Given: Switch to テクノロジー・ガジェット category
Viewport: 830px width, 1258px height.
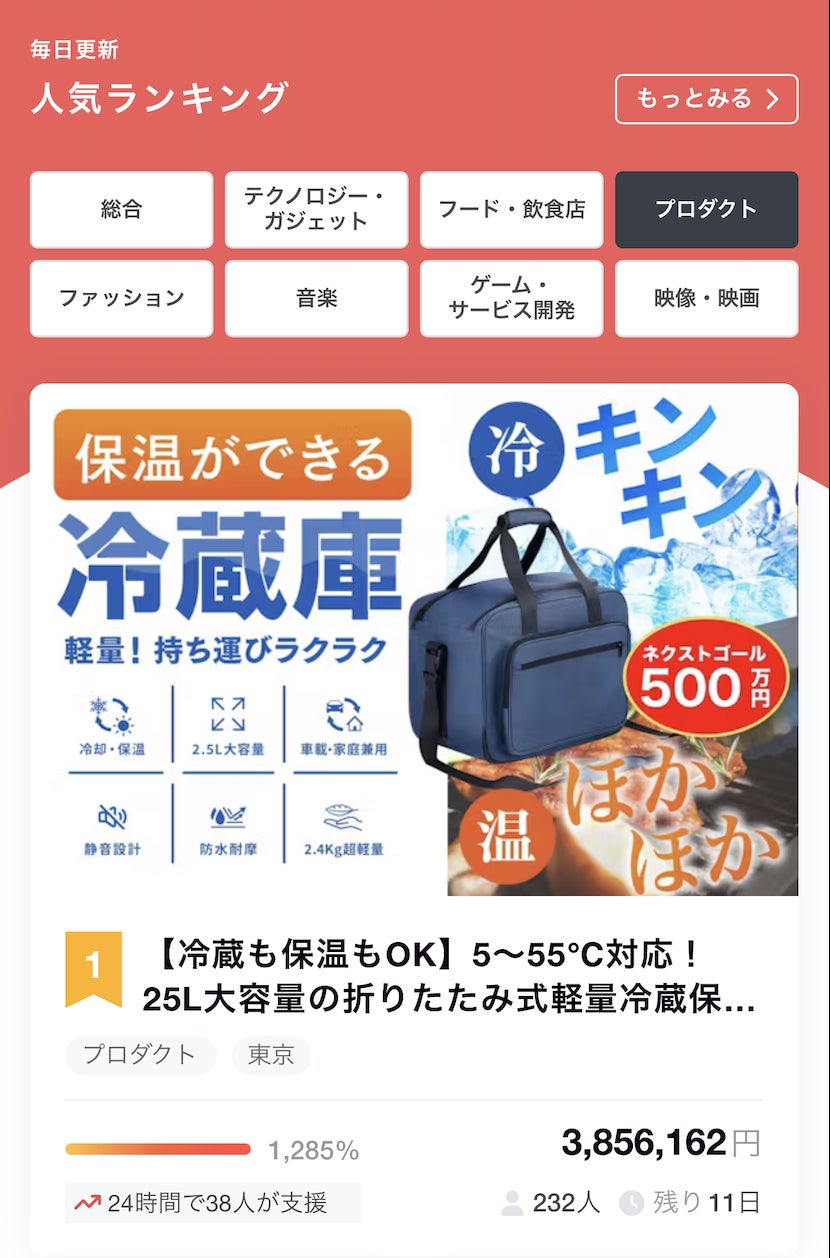Looking at the screenshot, I should tap(316, 209).
